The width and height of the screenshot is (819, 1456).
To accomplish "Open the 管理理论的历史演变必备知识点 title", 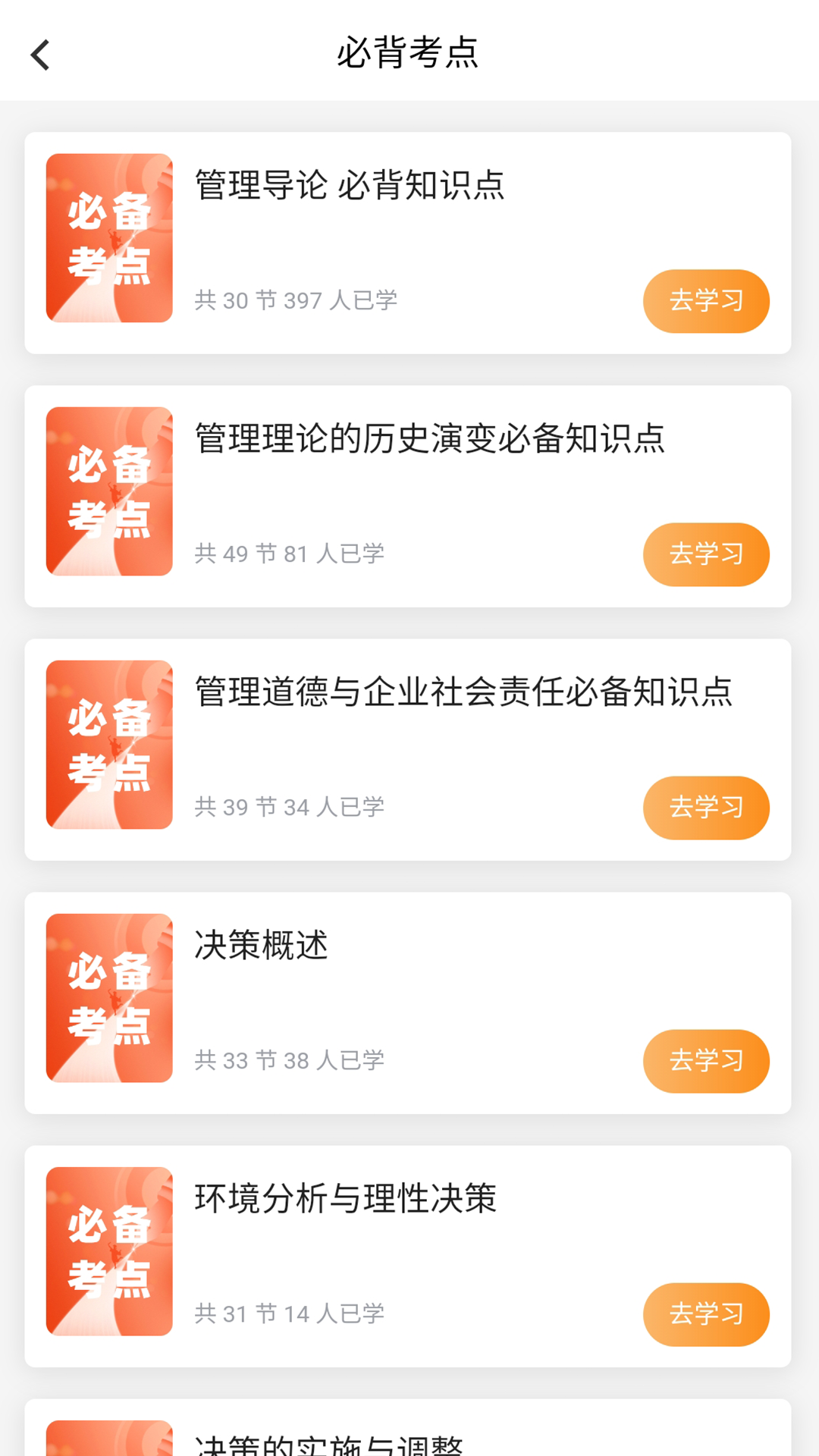I will pyautogui.click(x=430, y=440).
